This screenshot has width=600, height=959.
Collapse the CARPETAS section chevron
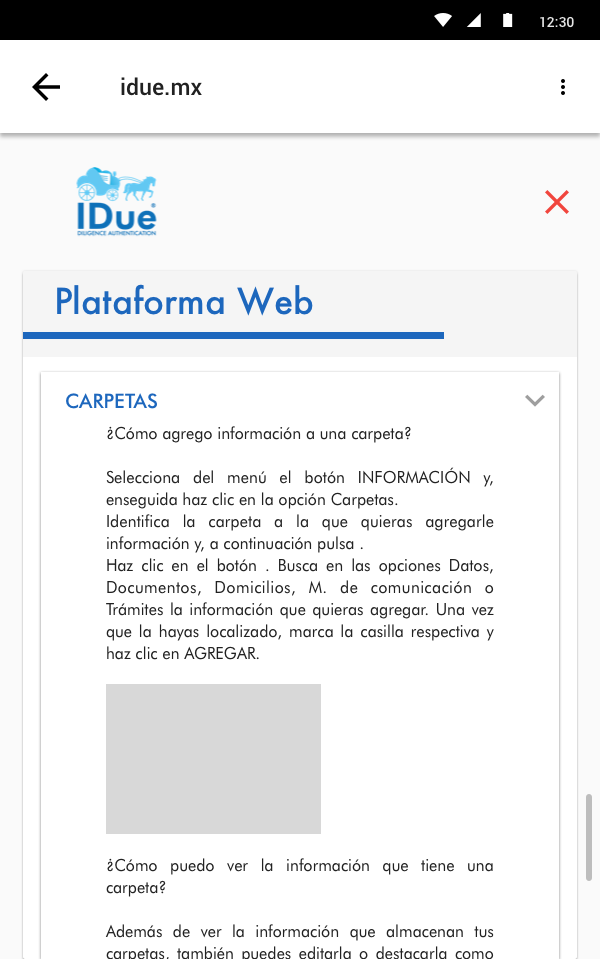[535, 401]
